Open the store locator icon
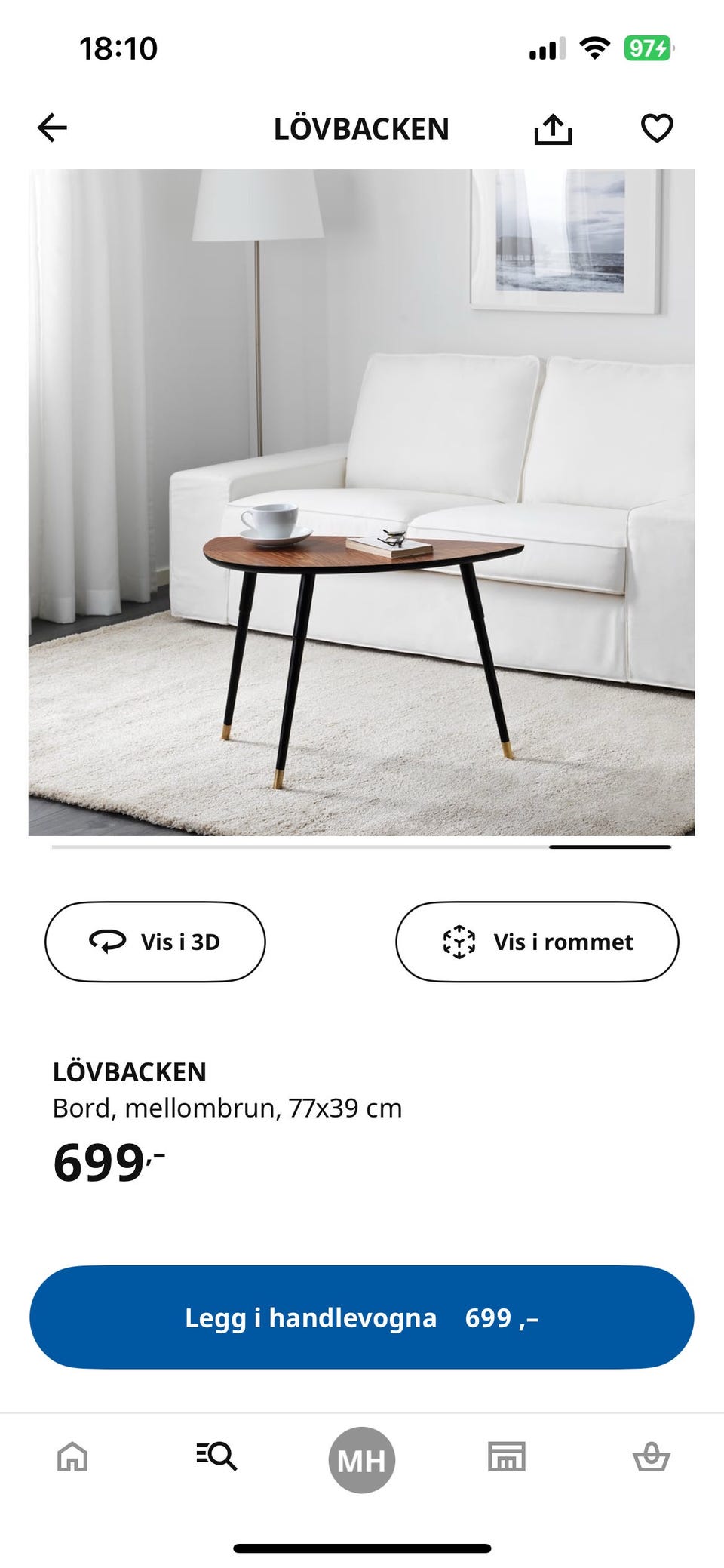The height and width of the screenshot is (1568, 724). click(507, 1458)
